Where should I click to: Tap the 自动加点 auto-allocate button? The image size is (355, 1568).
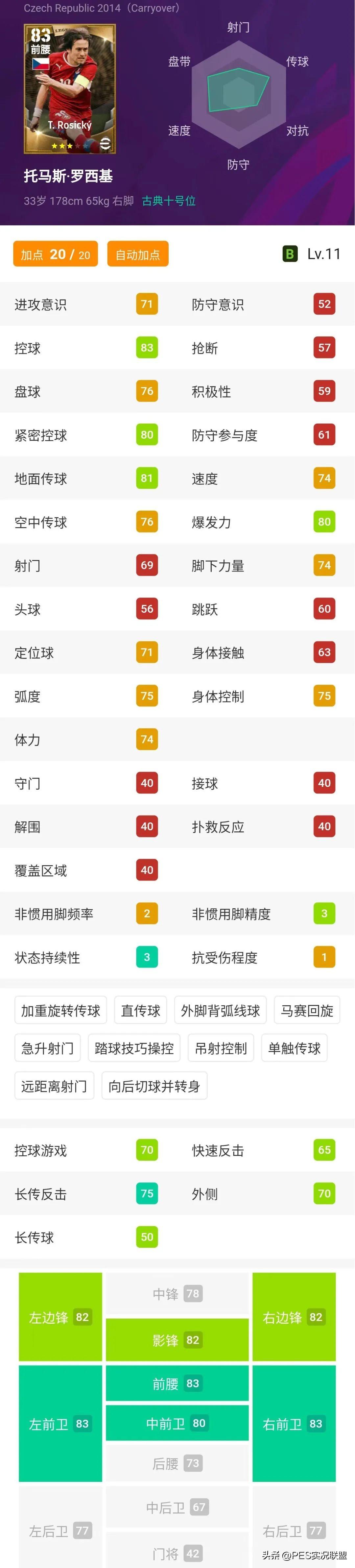pyautogui.click(x=138, y=255)
